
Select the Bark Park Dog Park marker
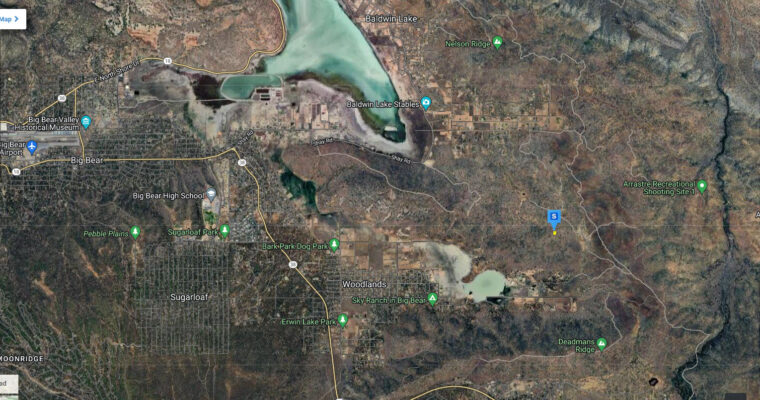pos(334,244)
